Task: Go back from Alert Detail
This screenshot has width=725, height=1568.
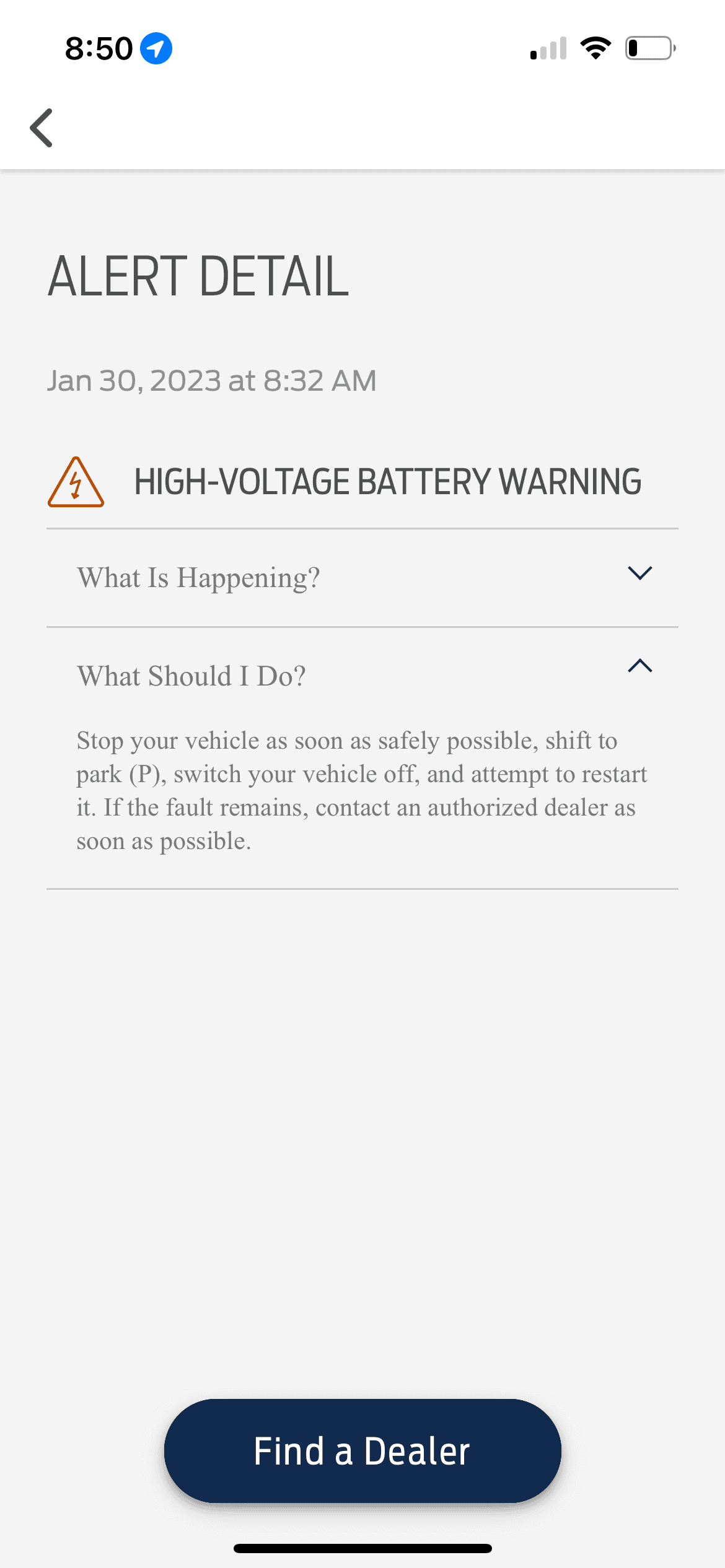Action: [x=42, y=128]
